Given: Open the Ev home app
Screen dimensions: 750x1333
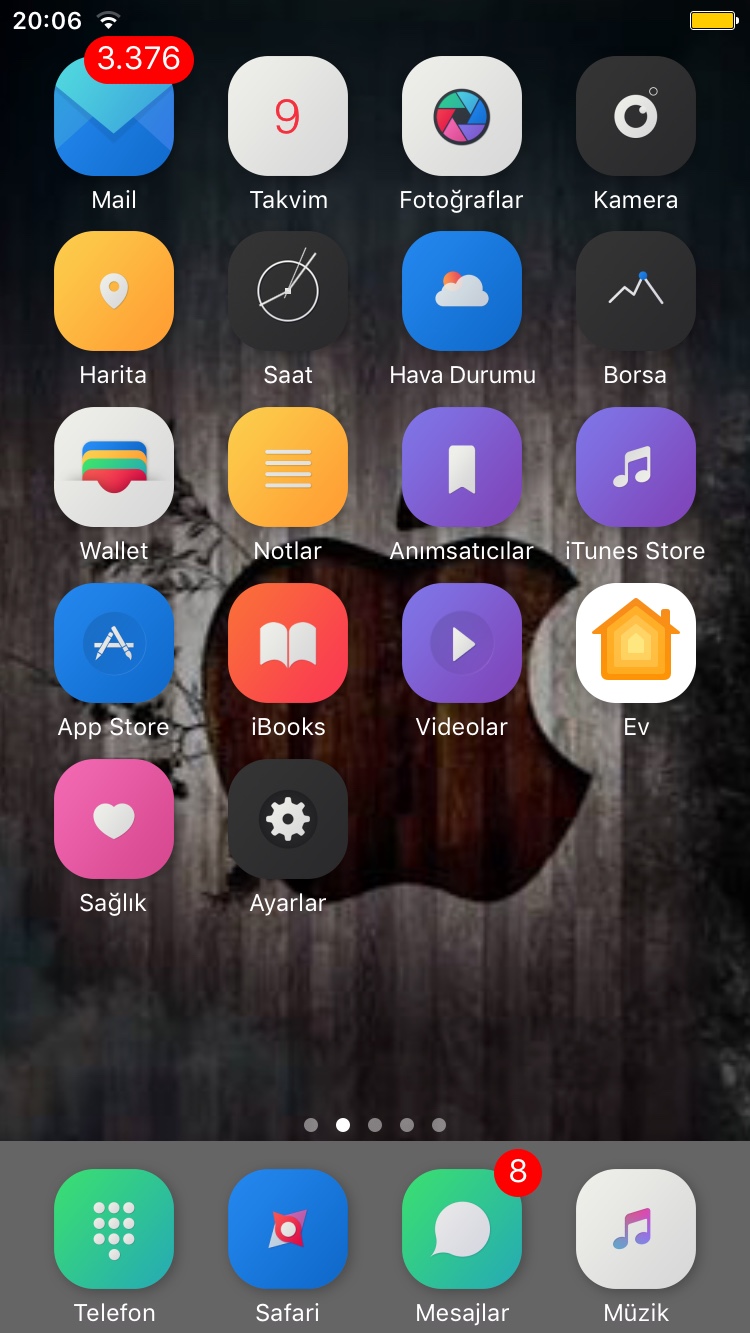Looking at the screenshot, I should [x=636, y=643].
